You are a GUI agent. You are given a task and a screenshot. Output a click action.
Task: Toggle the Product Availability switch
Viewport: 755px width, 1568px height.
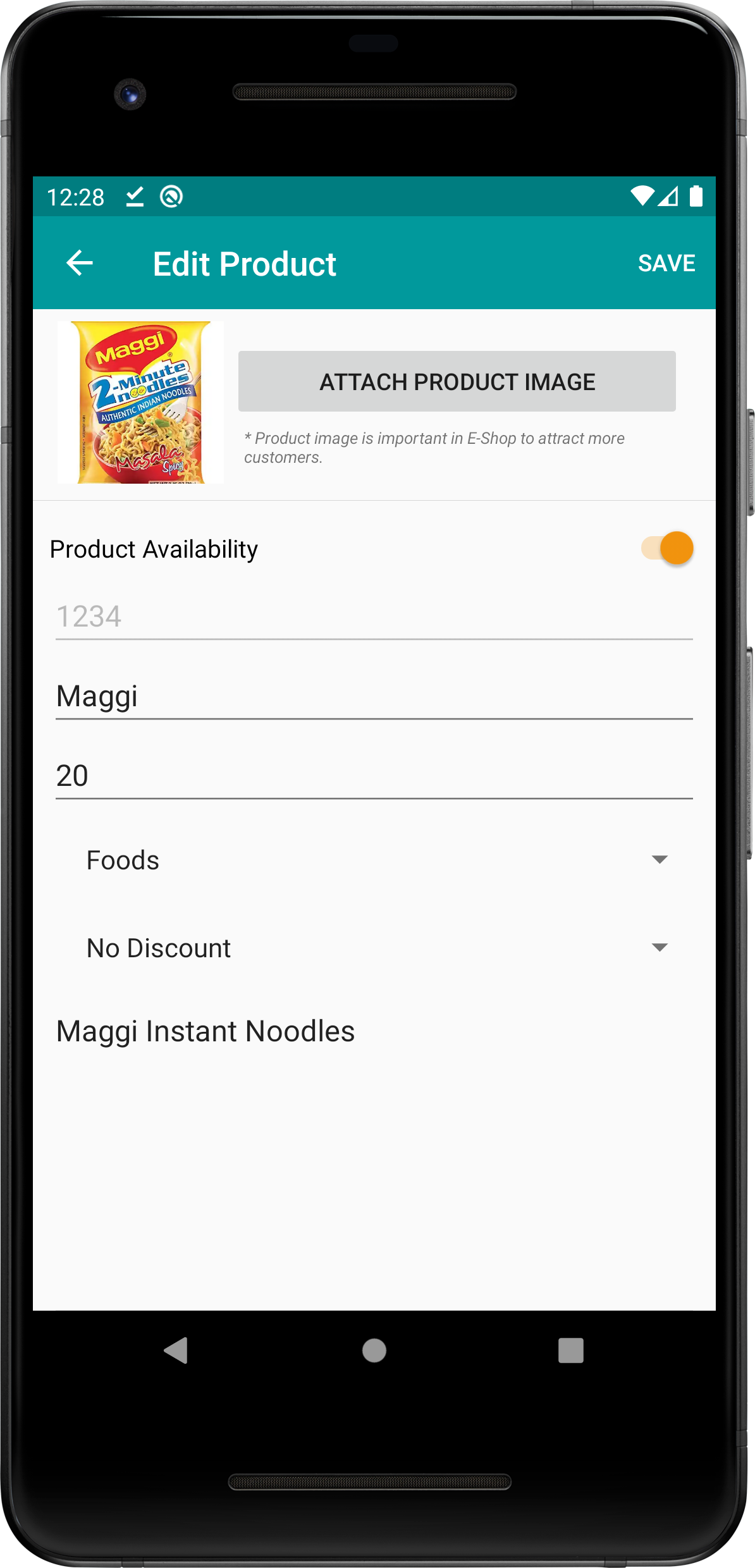tap(667, 548)
